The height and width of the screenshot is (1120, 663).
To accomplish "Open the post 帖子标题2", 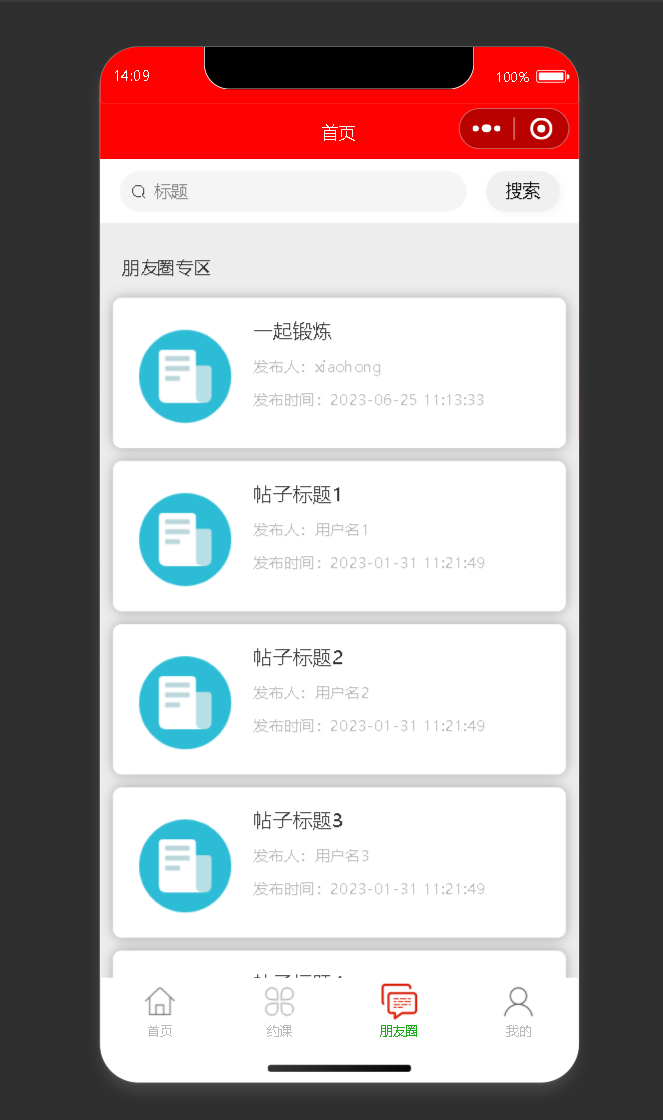I will (x=339, y=699).
